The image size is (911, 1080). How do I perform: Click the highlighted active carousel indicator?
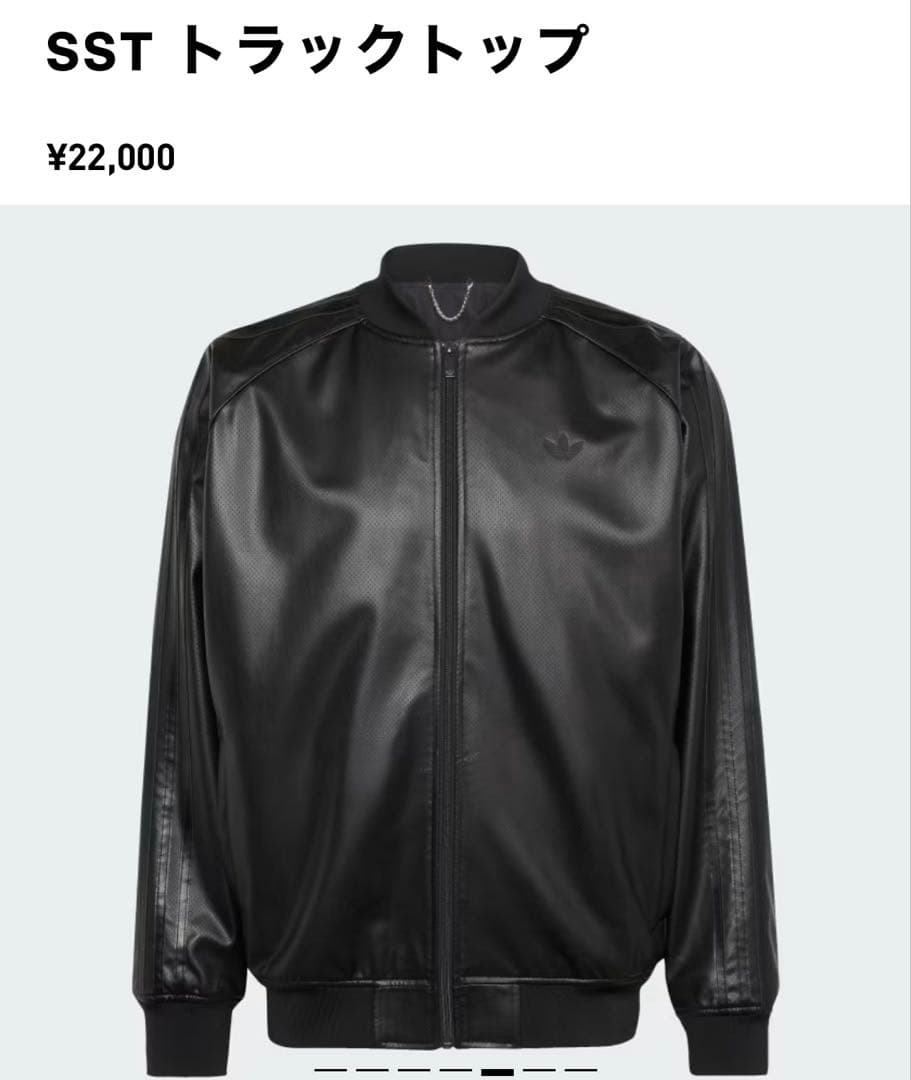click(497, 1070)
